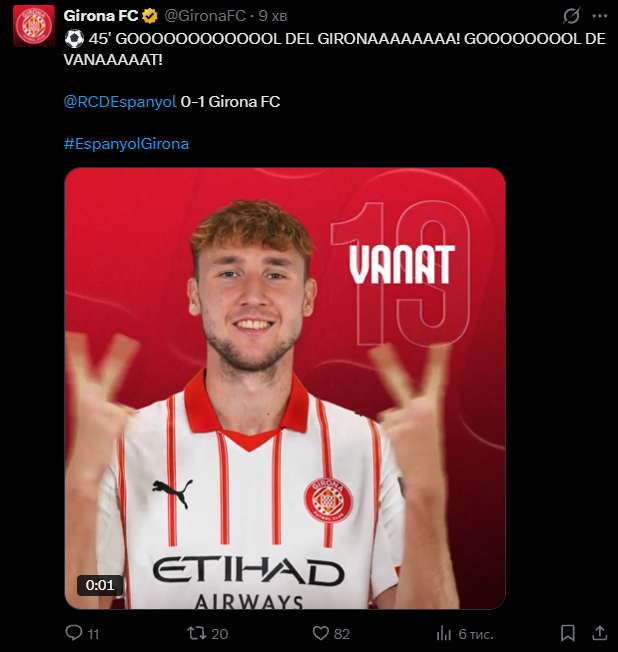Screen dimensions: 618x652
Task: Tap the Grok icon on the post
Action: point(572,16)
